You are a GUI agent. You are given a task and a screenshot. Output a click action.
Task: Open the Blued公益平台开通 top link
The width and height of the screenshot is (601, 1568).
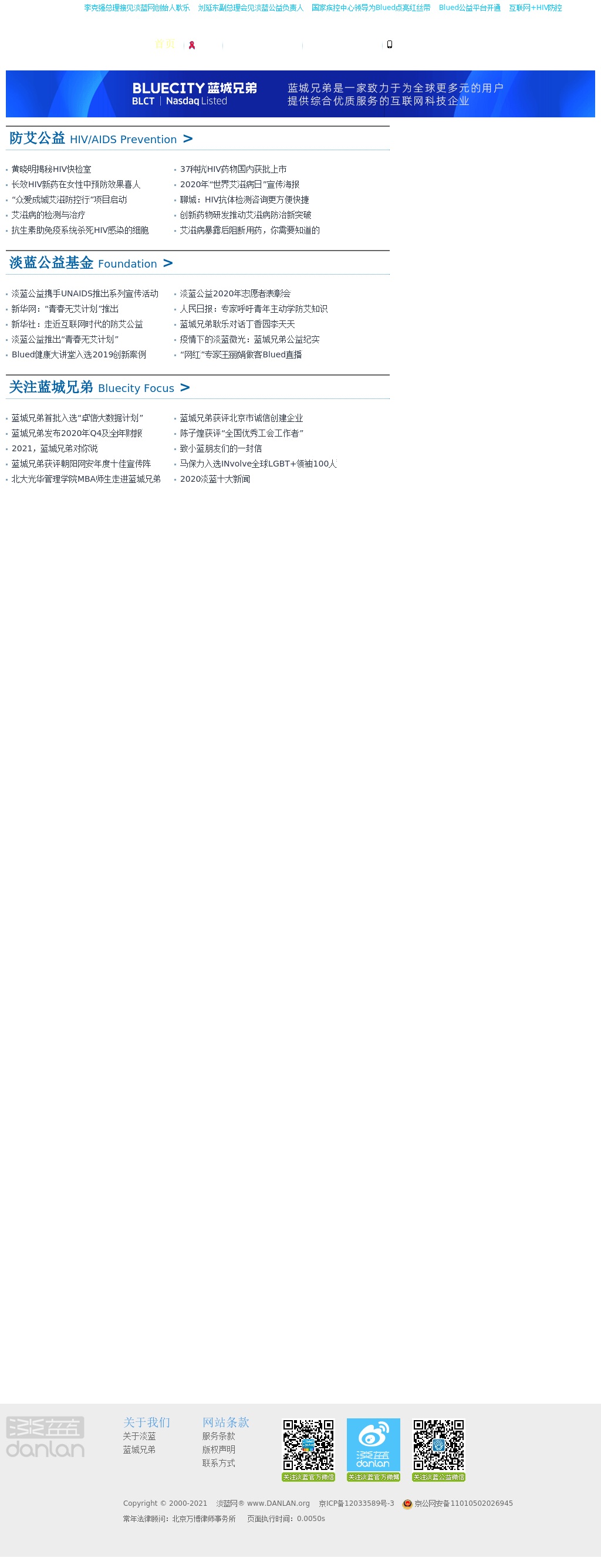tap(469, 8)
